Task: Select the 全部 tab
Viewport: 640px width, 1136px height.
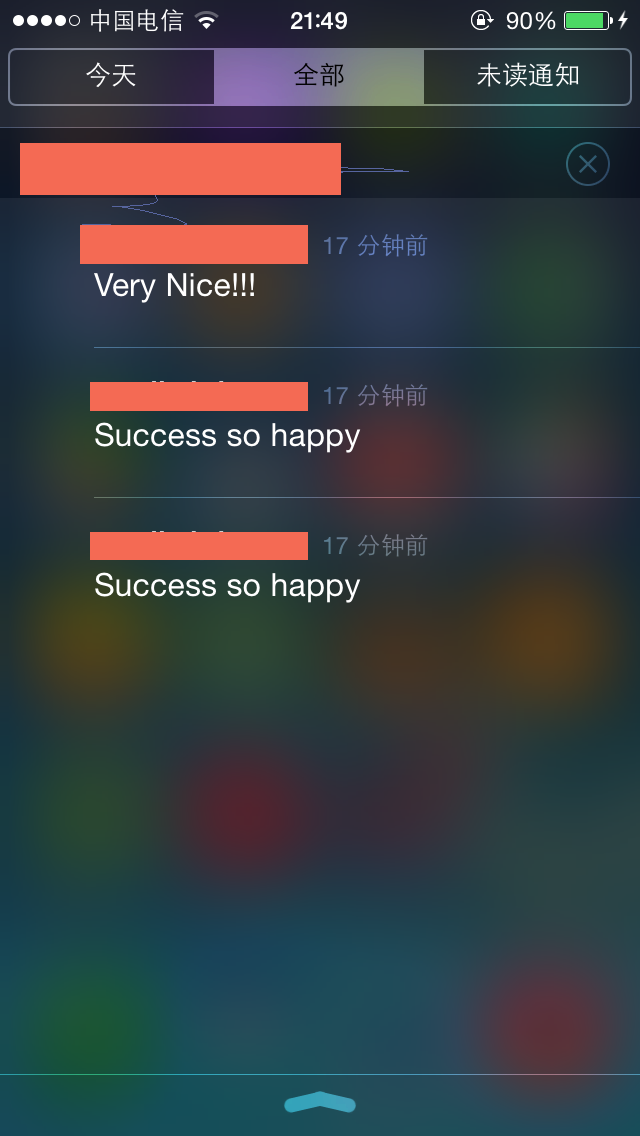Action: click(x=319, y=76)
